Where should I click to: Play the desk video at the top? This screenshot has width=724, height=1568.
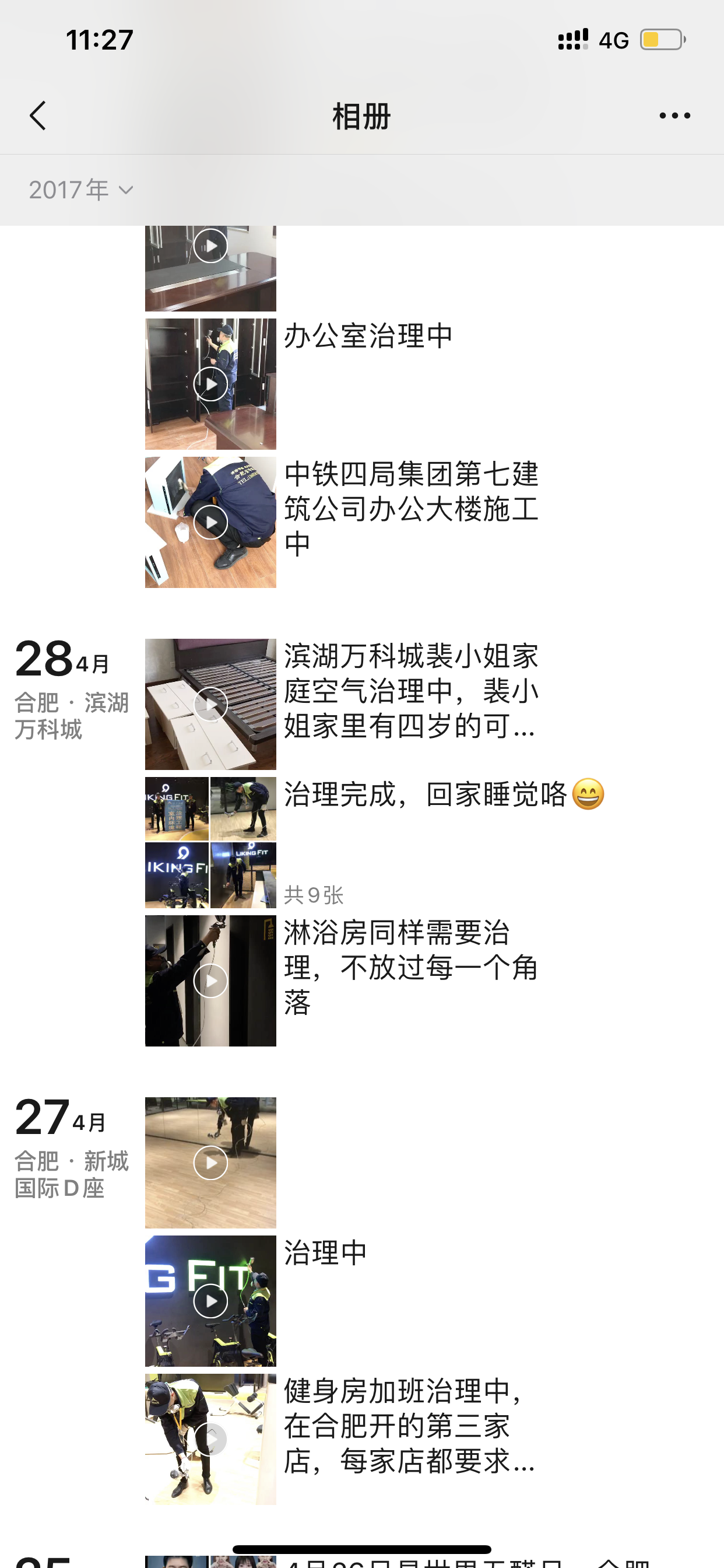tap(210, 268)
